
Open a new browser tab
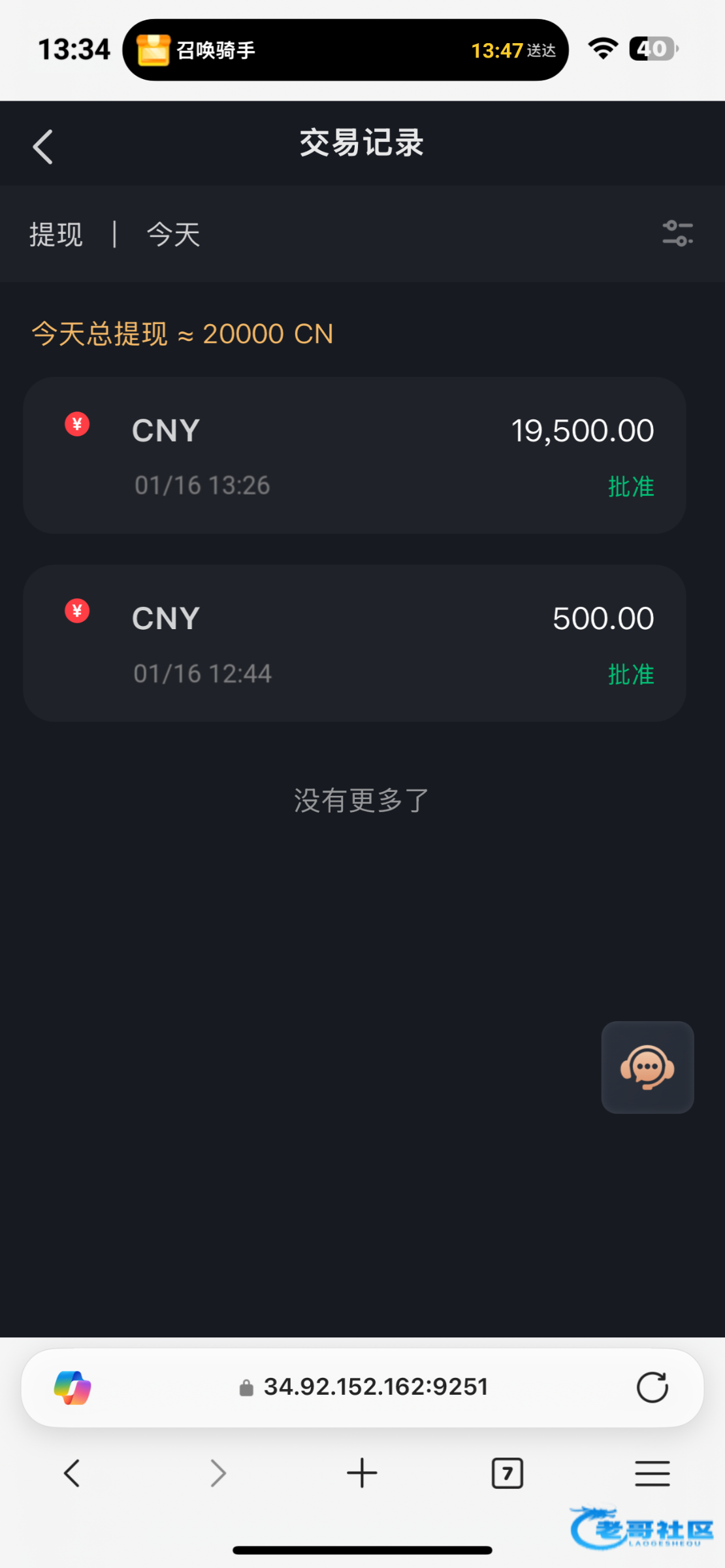pos(362,1473)
